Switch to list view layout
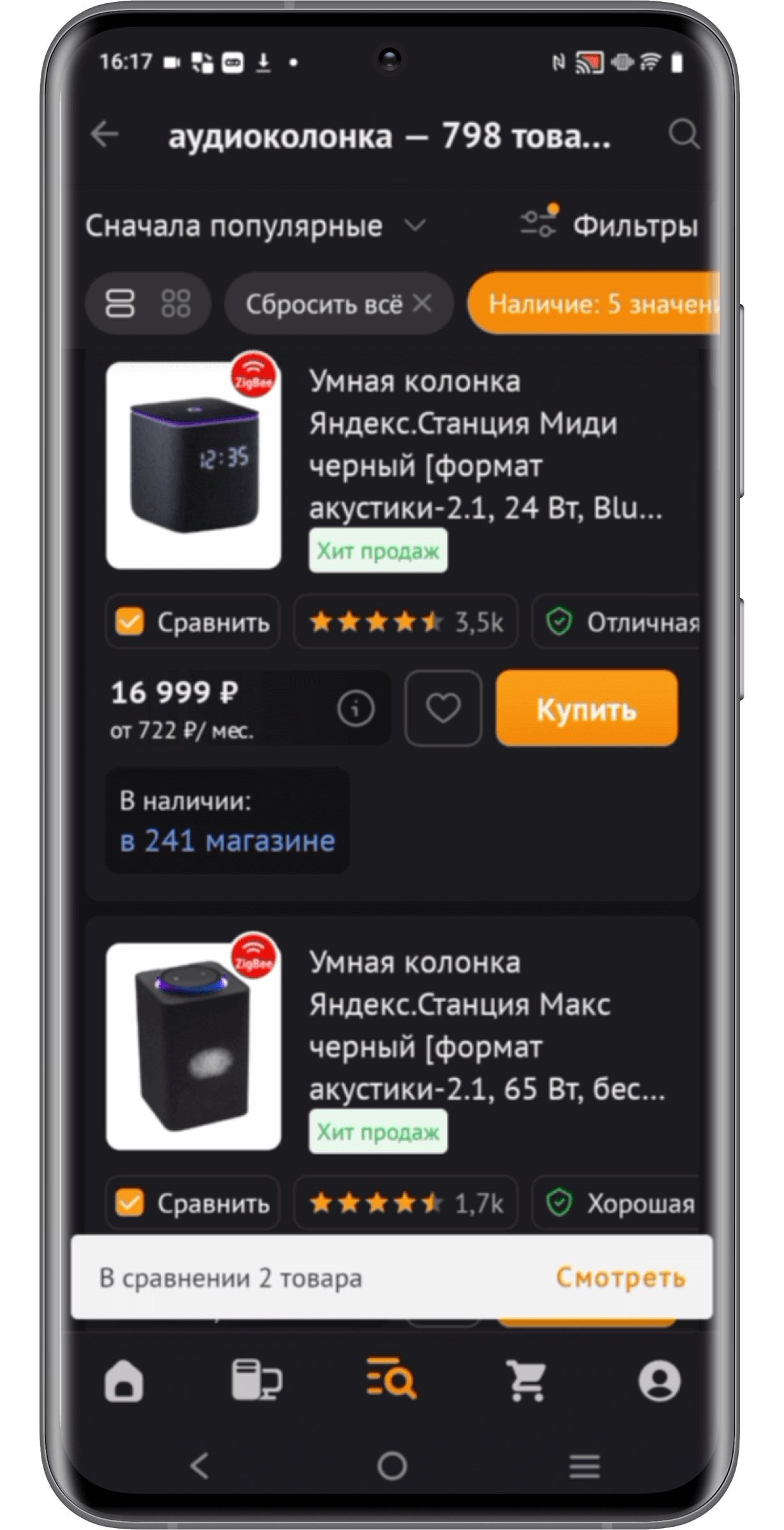This screenshot has height=1530, width=784. (x=120, y=303)
